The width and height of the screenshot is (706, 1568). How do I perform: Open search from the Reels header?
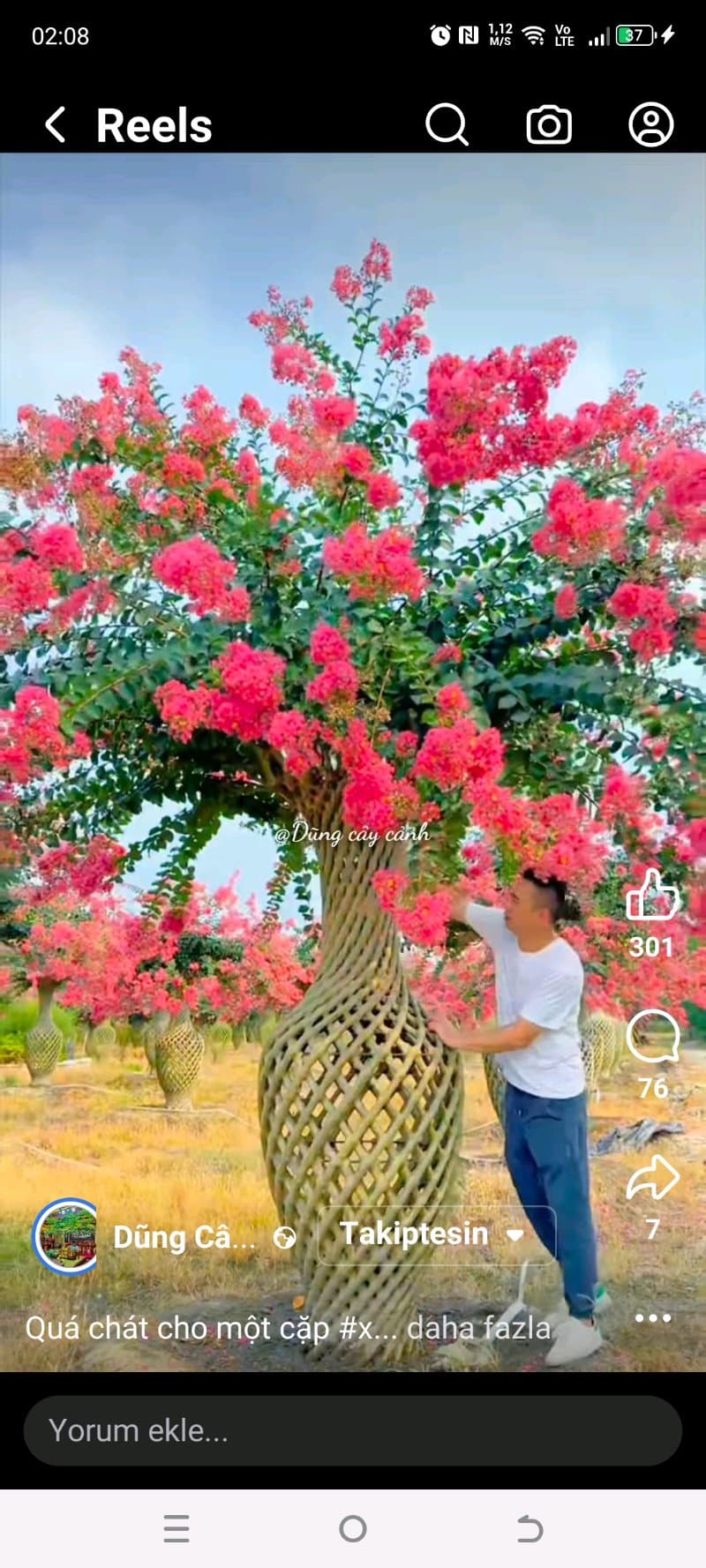pyautogui.click(x=447, y=124)
